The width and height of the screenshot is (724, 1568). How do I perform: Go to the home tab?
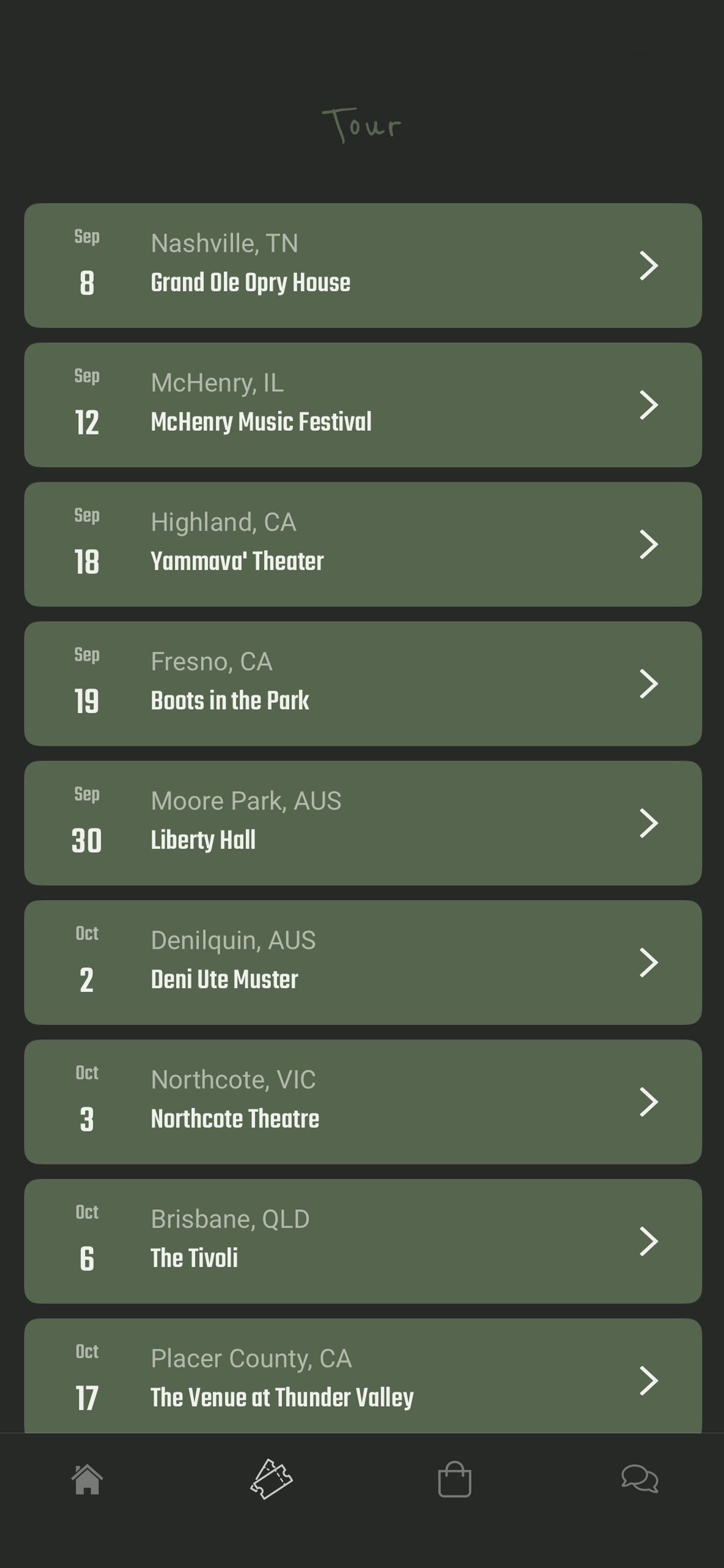87,1479
